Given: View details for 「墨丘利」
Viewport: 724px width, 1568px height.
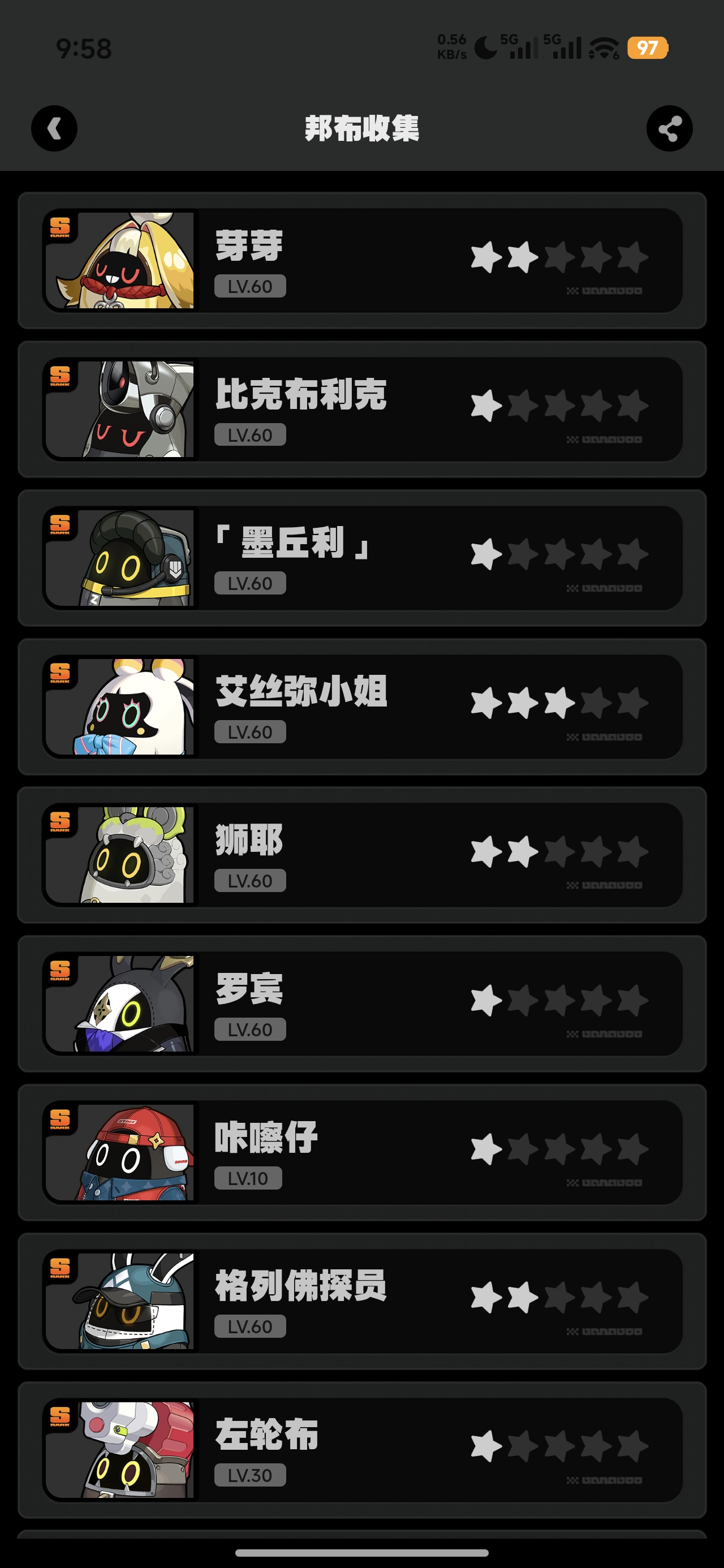Looking at the screenshot, I should pyautogui.click(x=361, y=558).
